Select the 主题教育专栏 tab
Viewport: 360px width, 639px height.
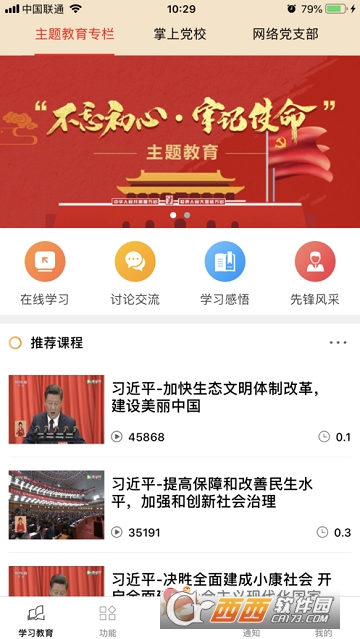[x=74, y=34]
